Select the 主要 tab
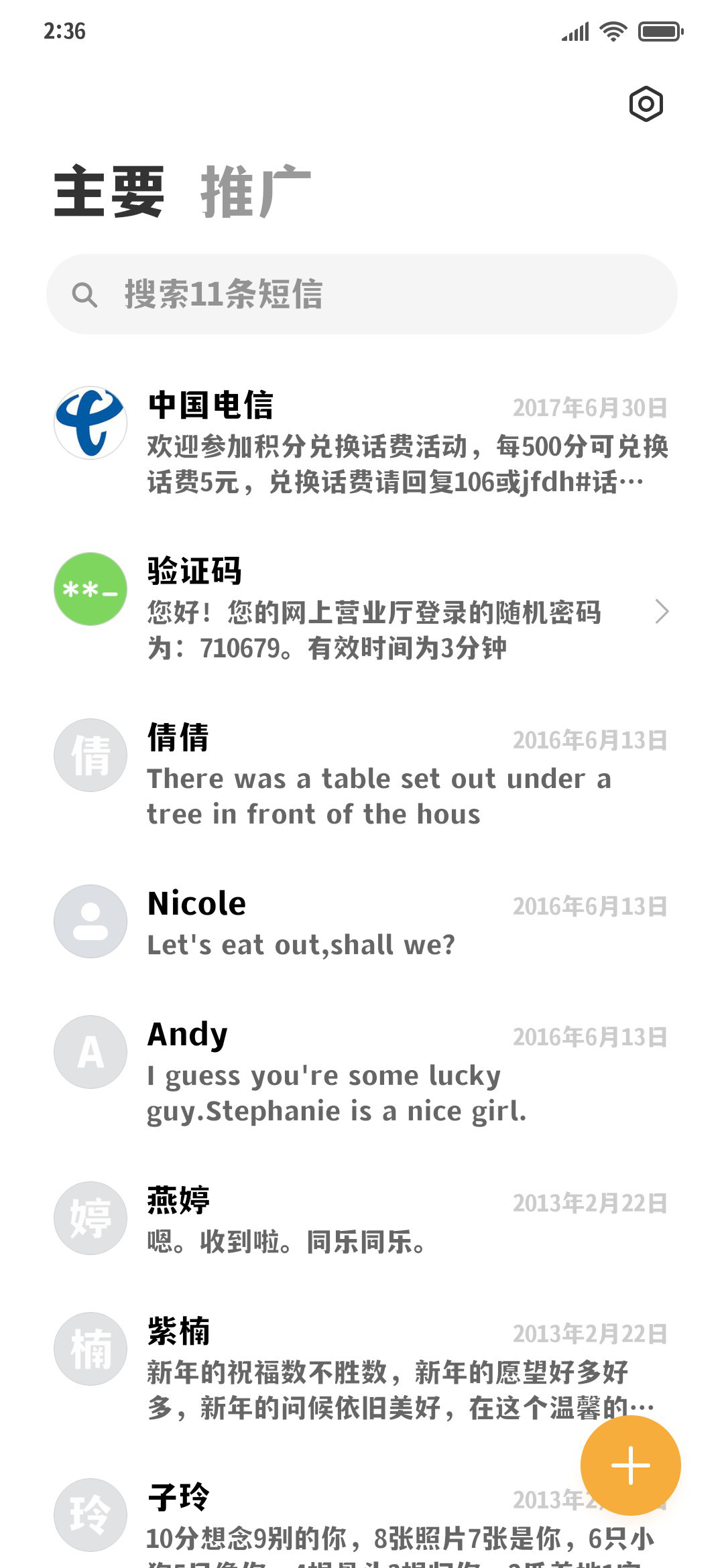The width and height of the screenshot is (724, 1568). [x=109, y=192]
